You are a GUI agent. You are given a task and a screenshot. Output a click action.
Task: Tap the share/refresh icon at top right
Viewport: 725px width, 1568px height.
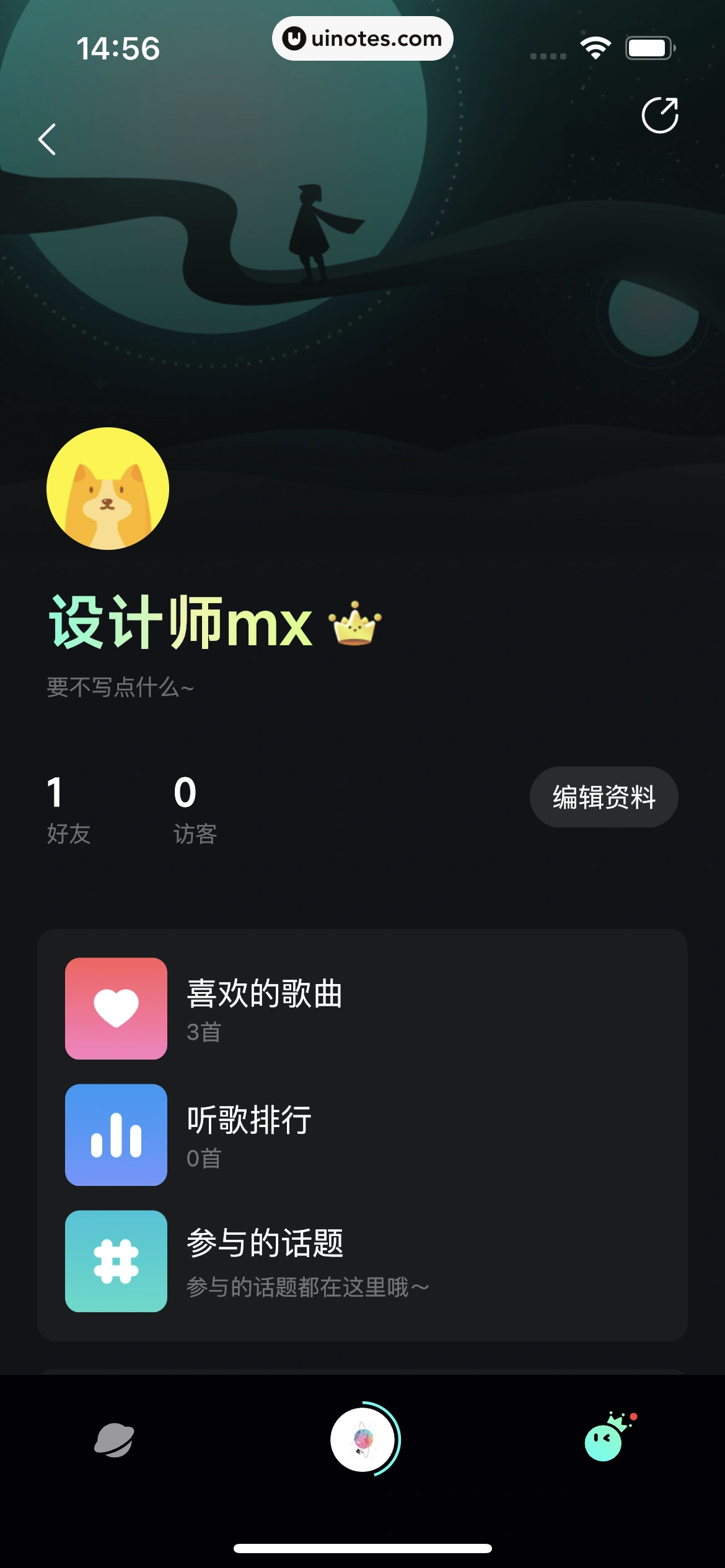[659, 116]
